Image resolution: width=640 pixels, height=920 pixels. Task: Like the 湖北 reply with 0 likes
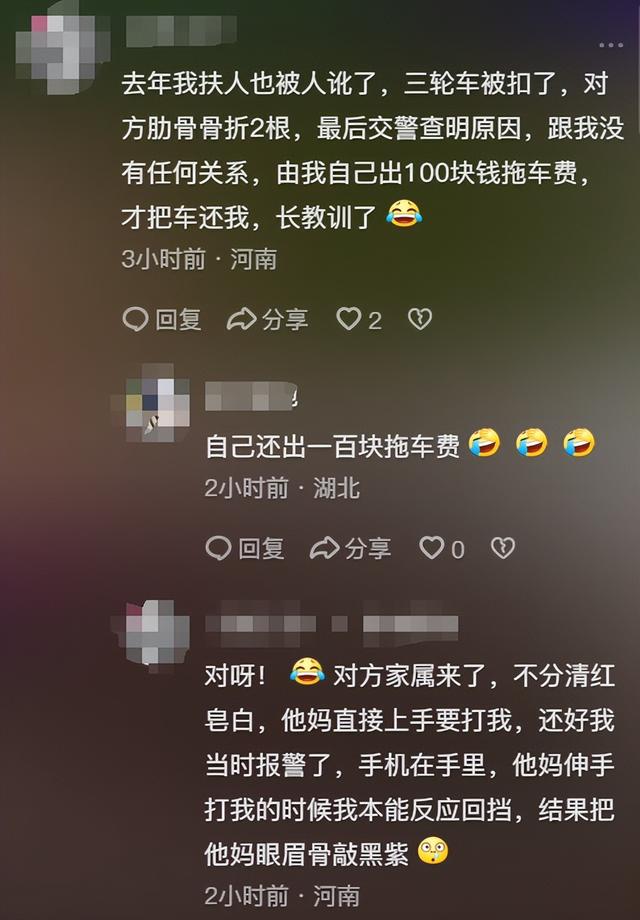click(x=441, y=548)
